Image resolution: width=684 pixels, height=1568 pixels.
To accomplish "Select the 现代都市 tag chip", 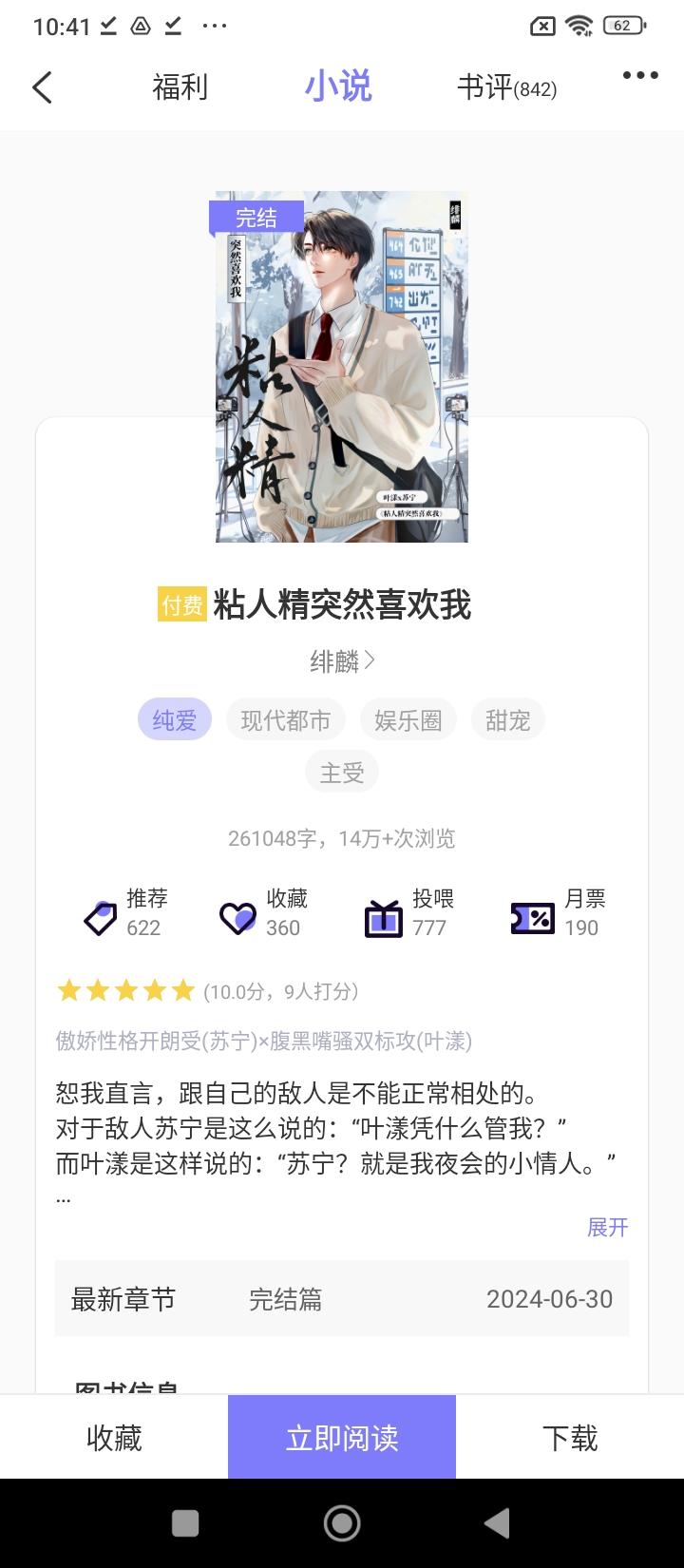I will (x=285, y=720).
